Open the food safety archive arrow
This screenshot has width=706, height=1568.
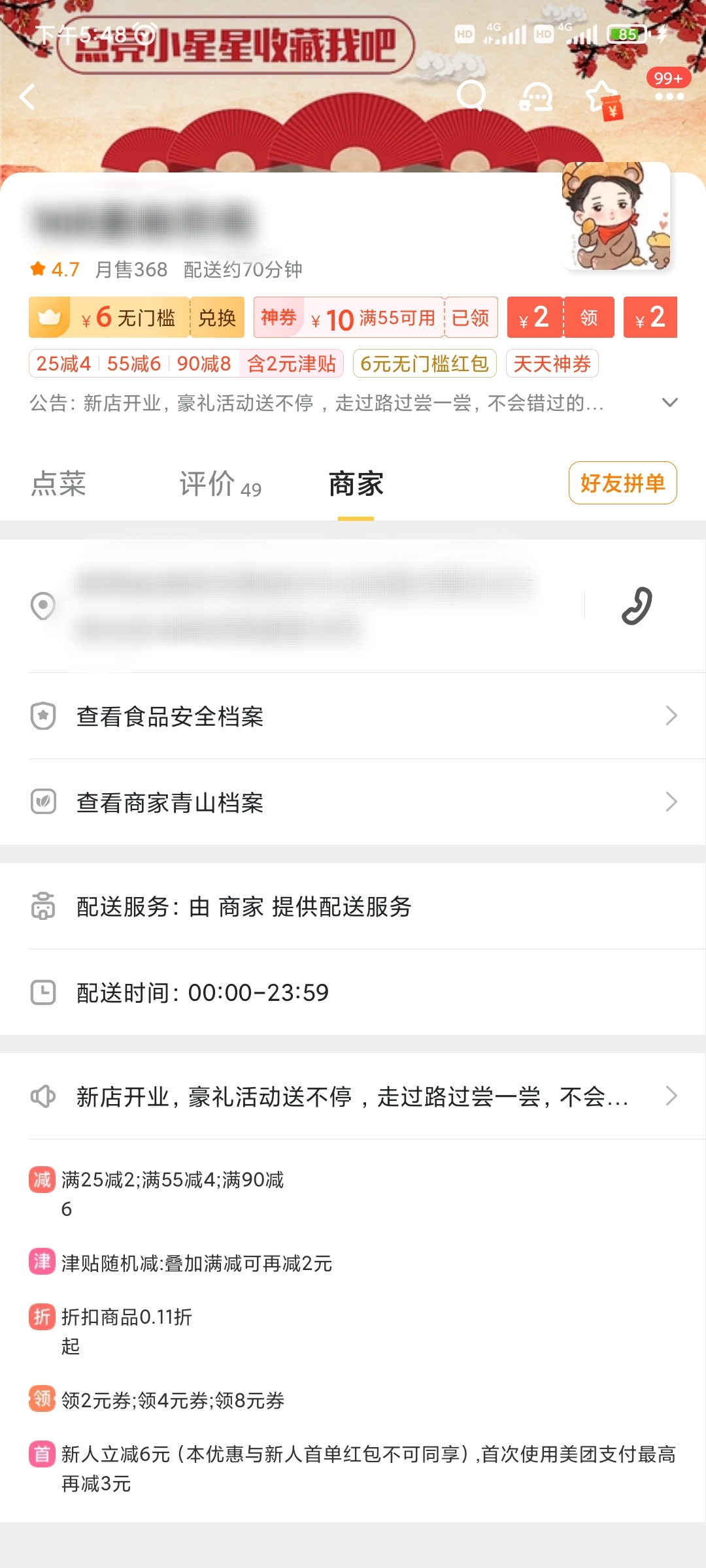click(x=671, y=717)
